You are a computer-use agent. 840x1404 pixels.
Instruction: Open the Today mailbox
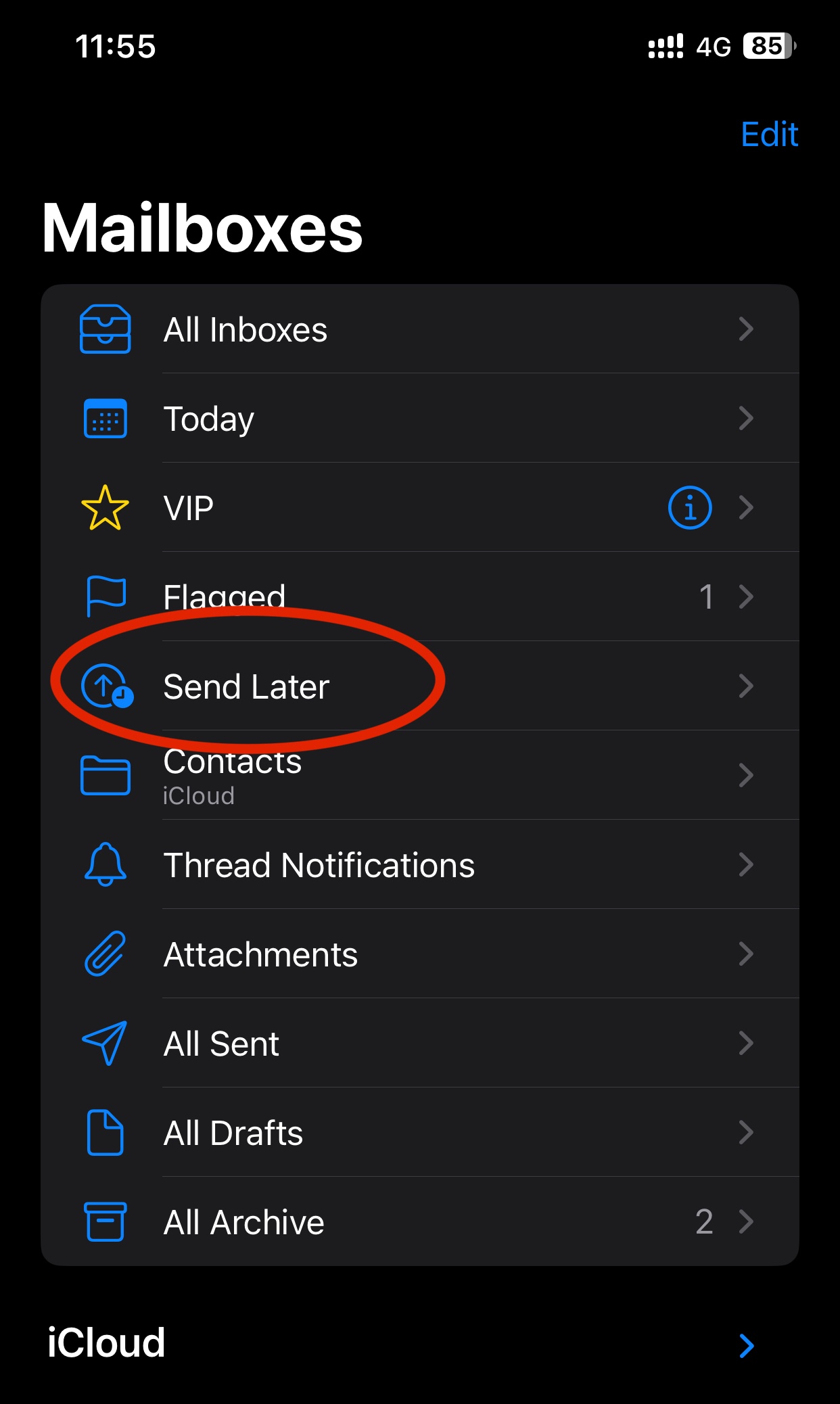pyautogui.click(x=419, y=419)
